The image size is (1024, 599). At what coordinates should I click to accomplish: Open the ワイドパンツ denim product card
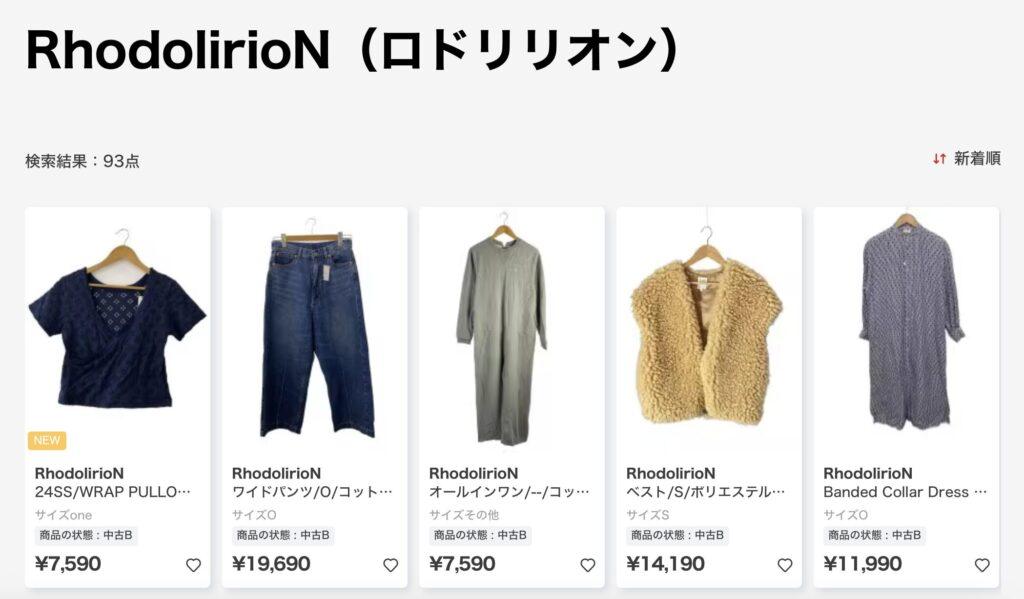coord(314,330)
